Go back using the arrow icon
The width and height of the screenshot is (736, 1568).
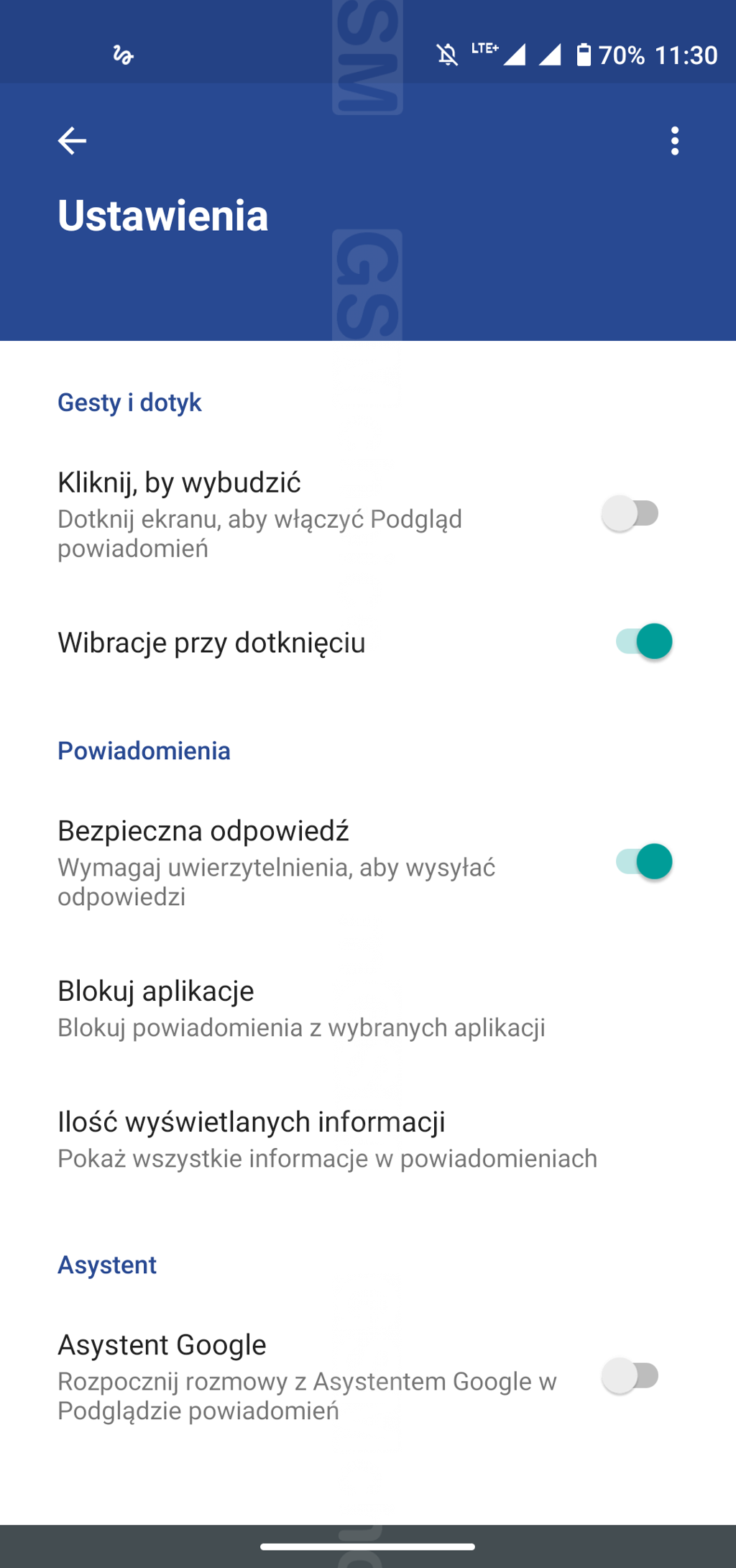tap(72, 140)
